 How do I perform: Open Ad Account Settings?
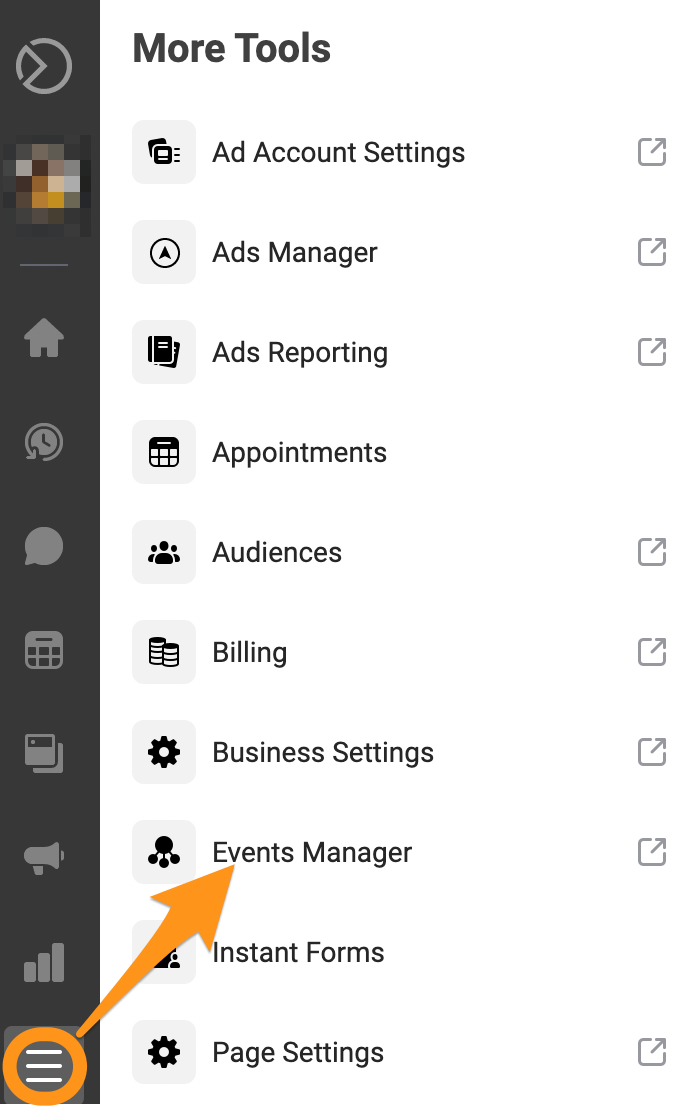[399, 152]
